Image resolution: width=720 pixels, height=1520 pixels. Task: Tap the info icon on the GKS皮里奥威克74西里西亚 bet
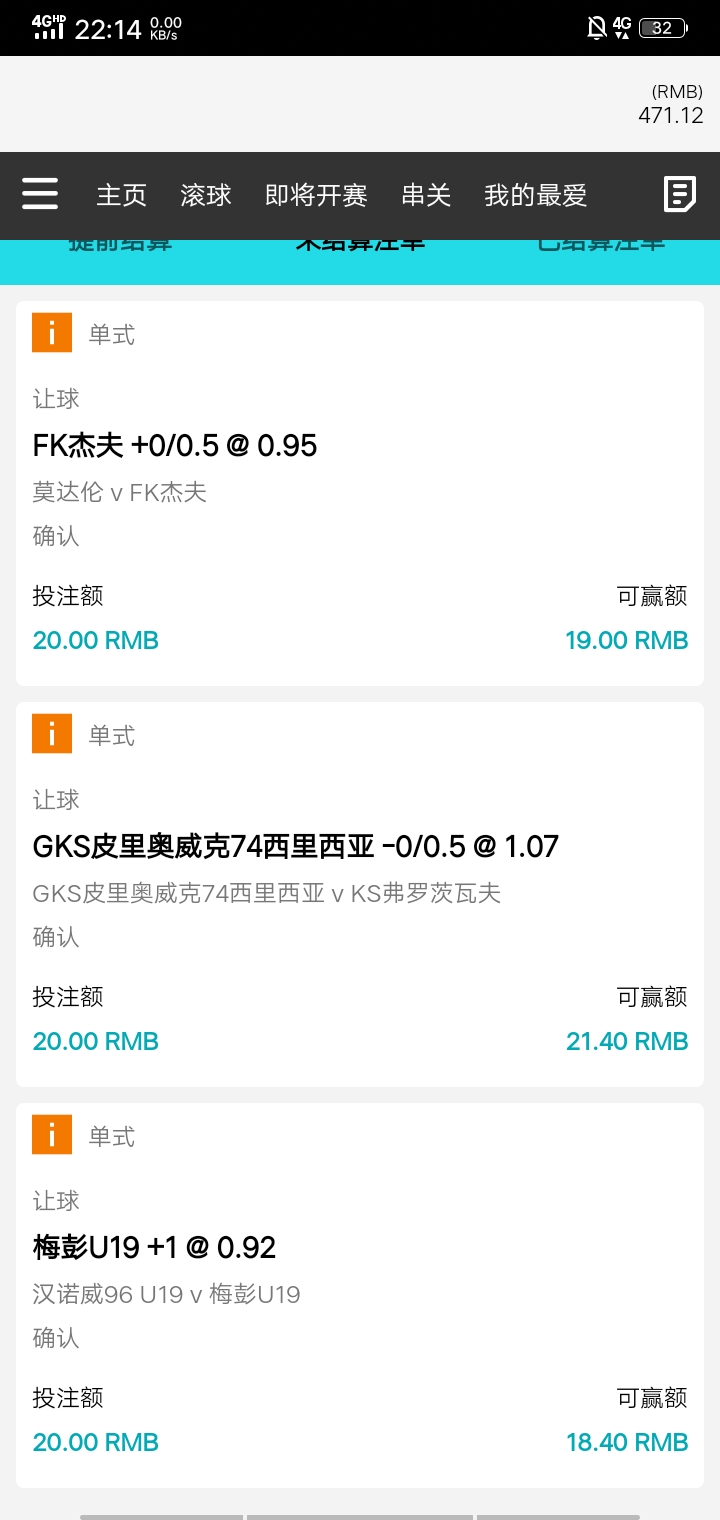(x=52, y=734)
